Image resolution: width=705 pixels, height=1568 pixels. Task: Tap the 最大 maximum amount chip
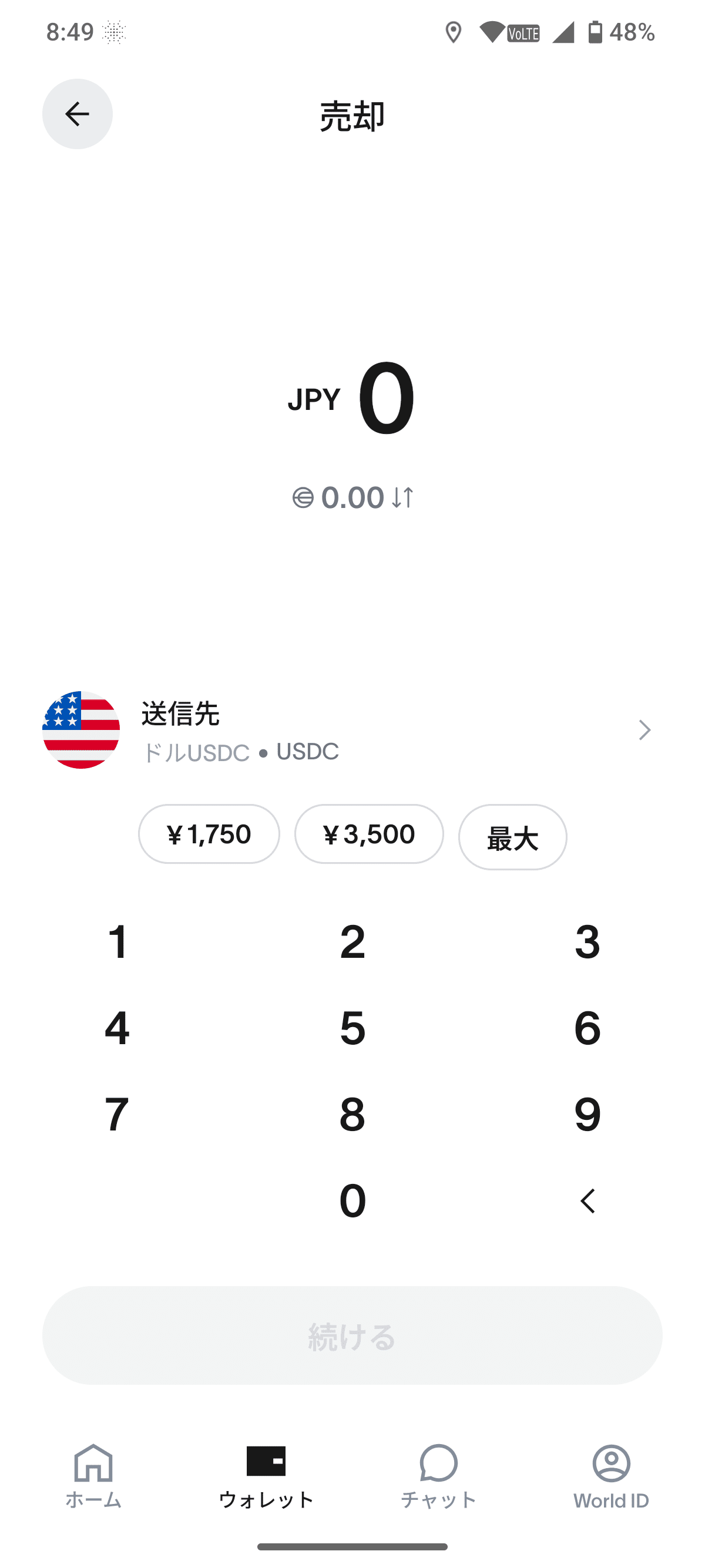click(512, 837)
